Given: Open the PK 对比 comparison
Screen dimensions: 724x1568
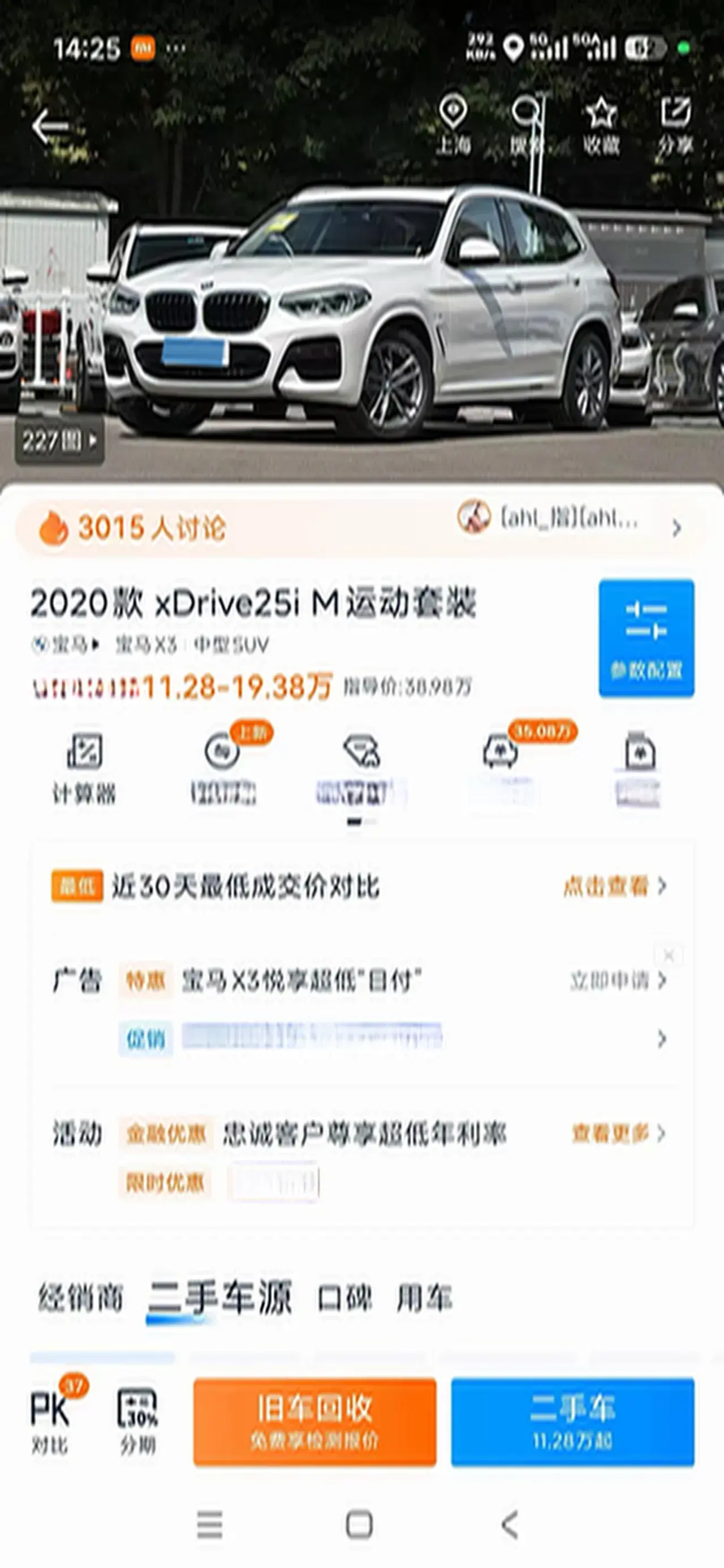Looking at the screenshot, I should tap(51, 1421).
